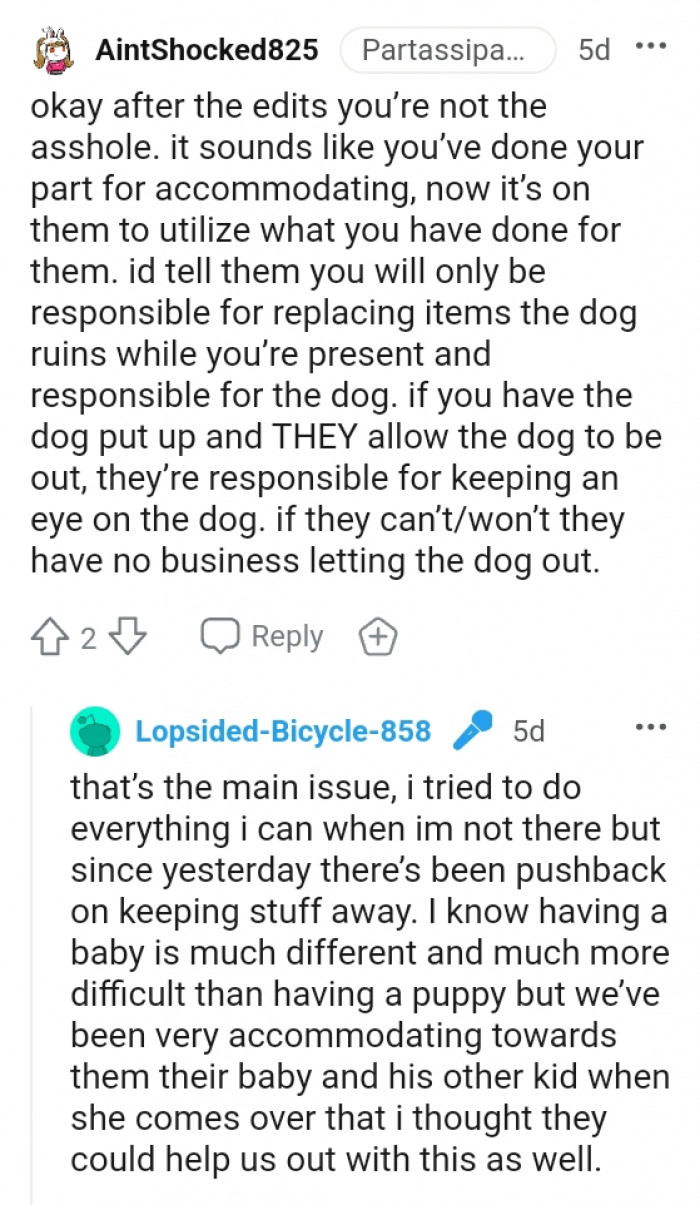Open Lopsided-Bicycle-858's avatar
Image resolution: width=700 pixels, height=1205 pixels.
tap(95, 731)
